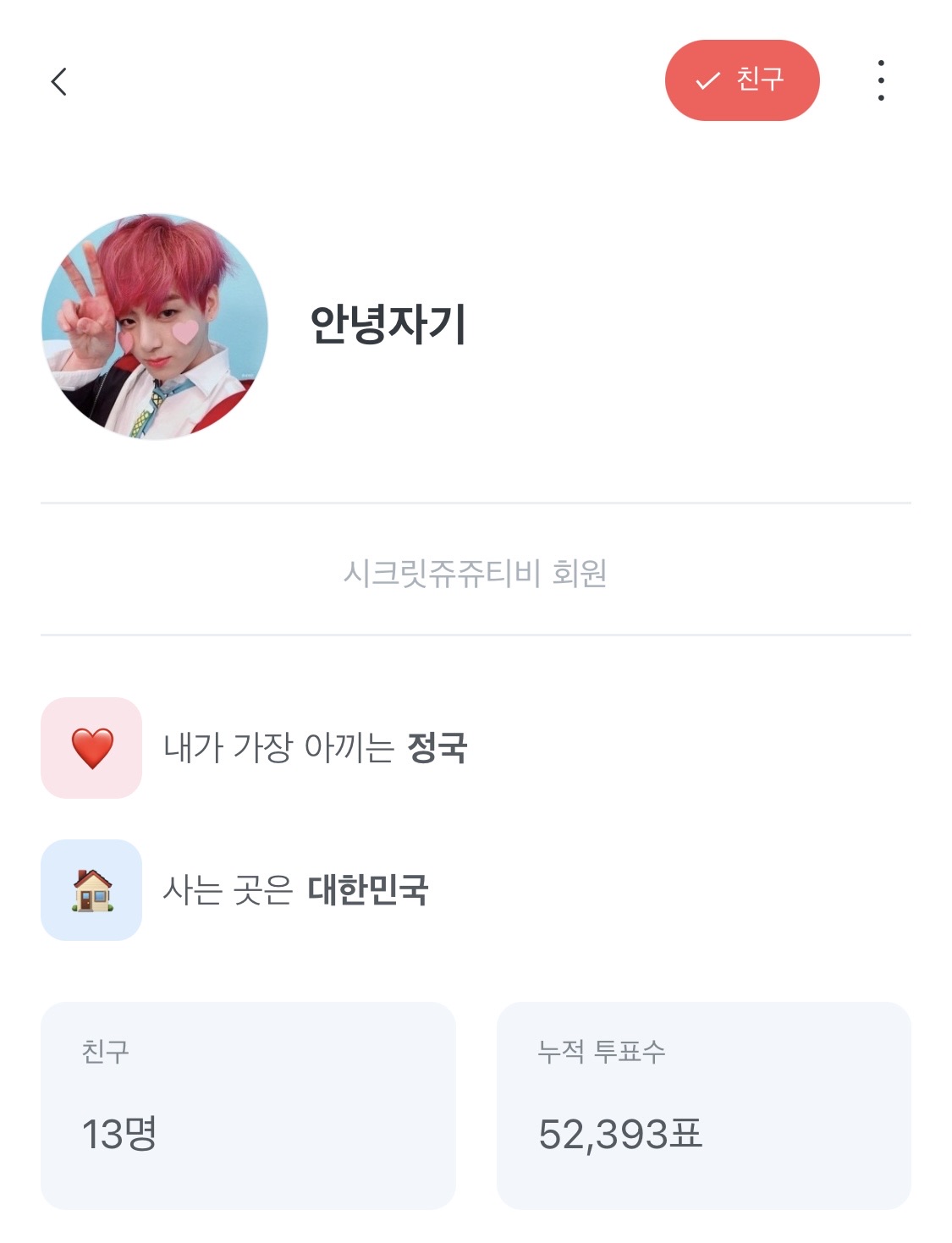Open the 친구 13명 friends card
Screen dimensions: 952x1243
(x=248, y=1104)
